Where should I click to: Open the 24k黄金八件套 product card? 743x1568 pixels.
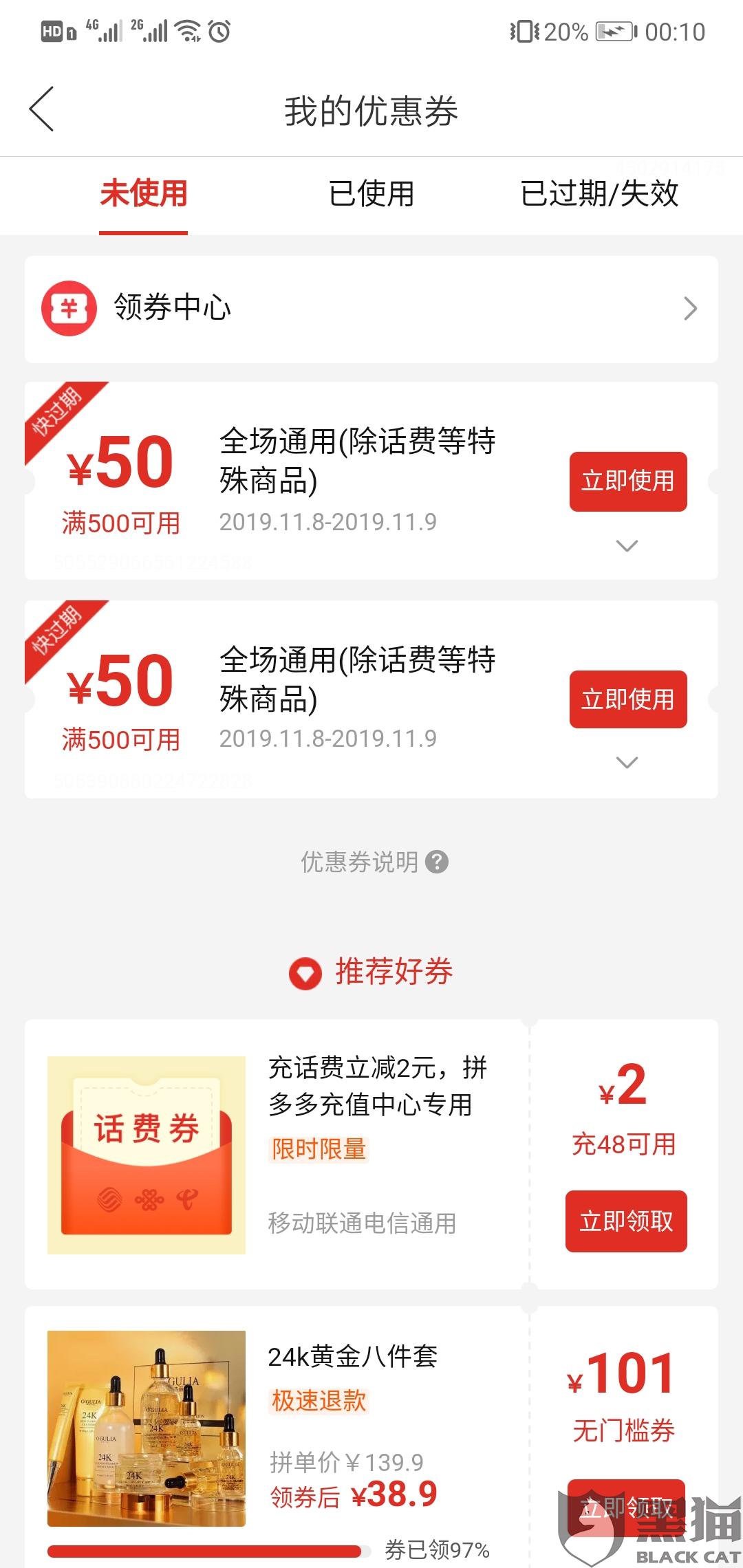pyautogui.click(x=275, y=1430)
